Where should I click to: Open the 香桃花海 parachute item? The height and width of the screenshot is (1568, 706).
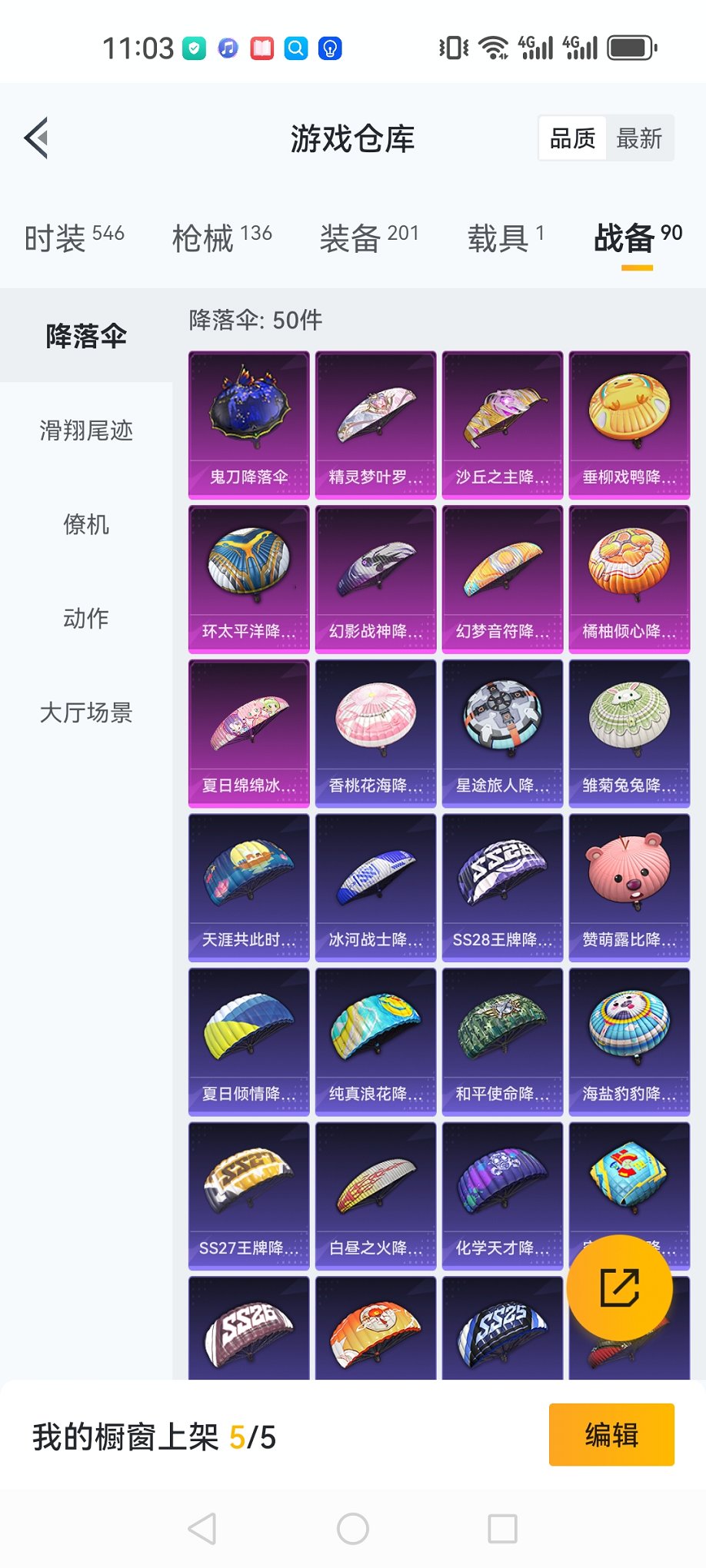375,733
